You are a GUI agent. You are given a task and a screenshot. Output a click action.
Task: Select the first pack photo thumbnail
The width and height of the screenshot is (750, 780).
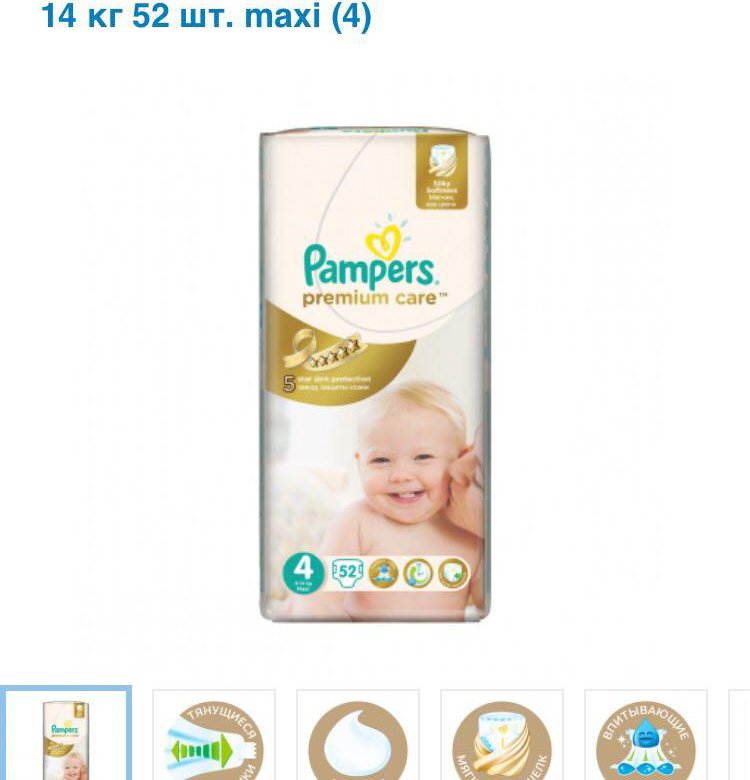pos(66,736)
